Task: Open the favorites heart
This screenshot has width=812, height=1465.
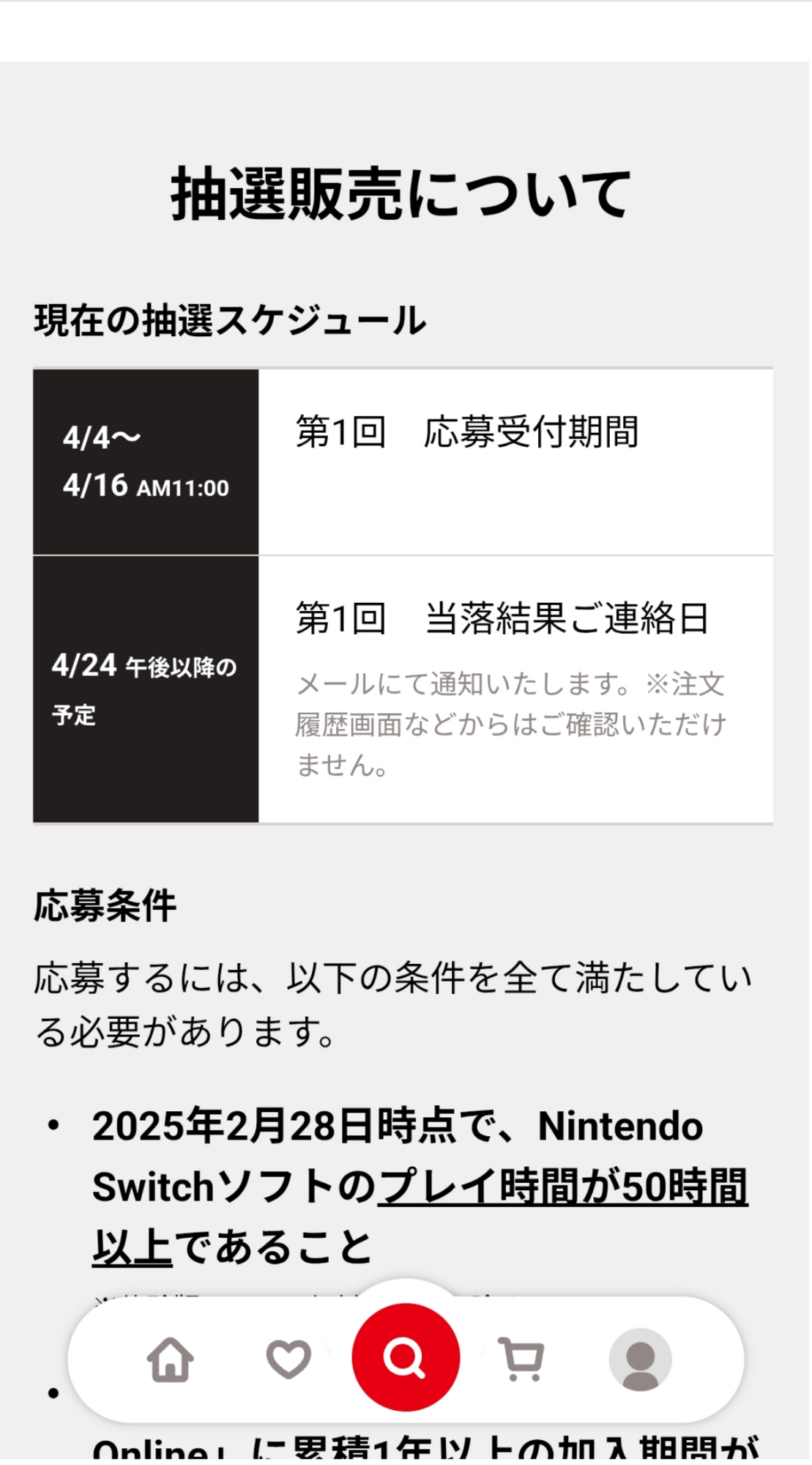Action: (288, 1359)
